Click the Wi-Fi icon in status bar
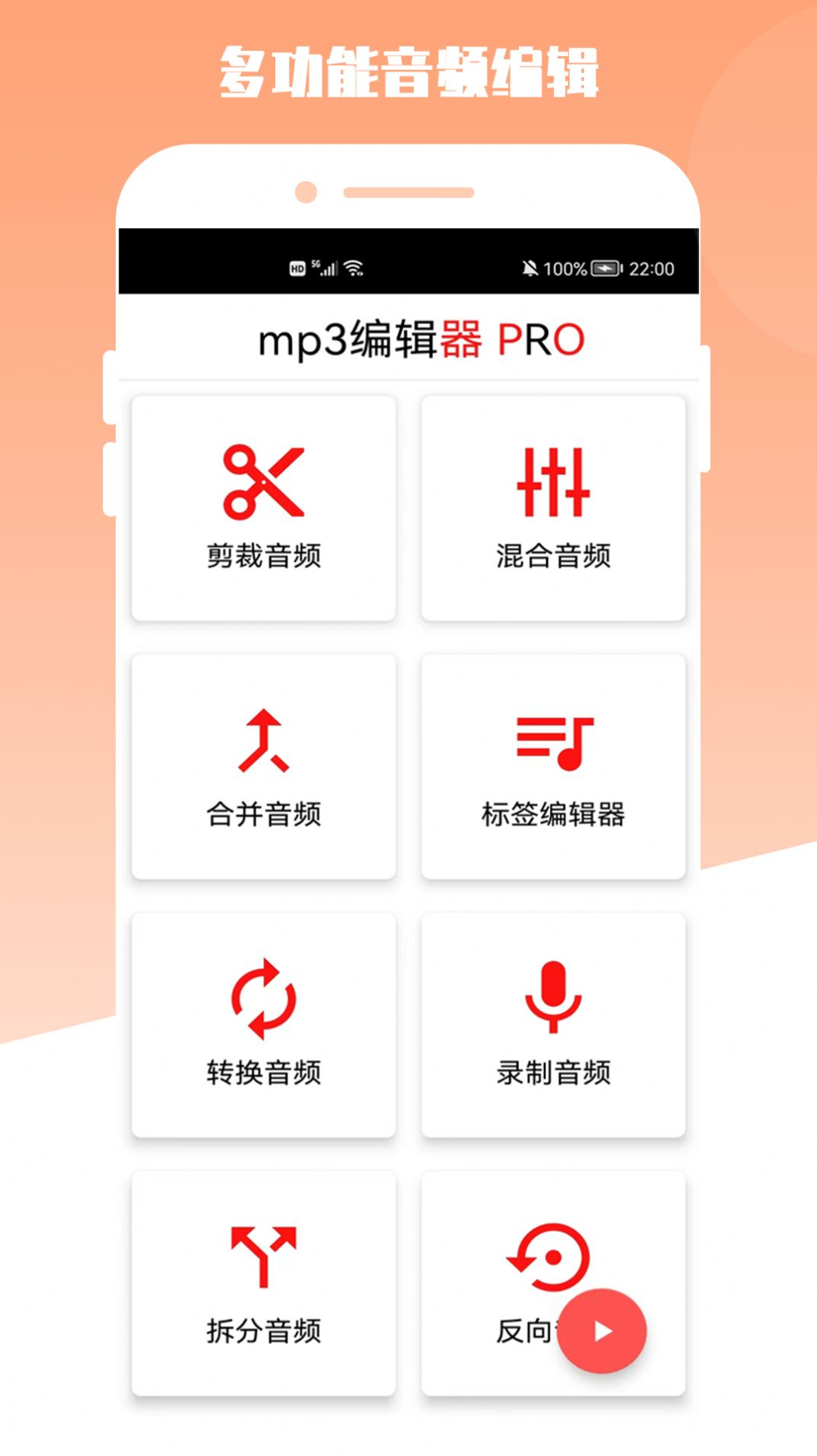Screen dimensions: 817x1456 354,266
